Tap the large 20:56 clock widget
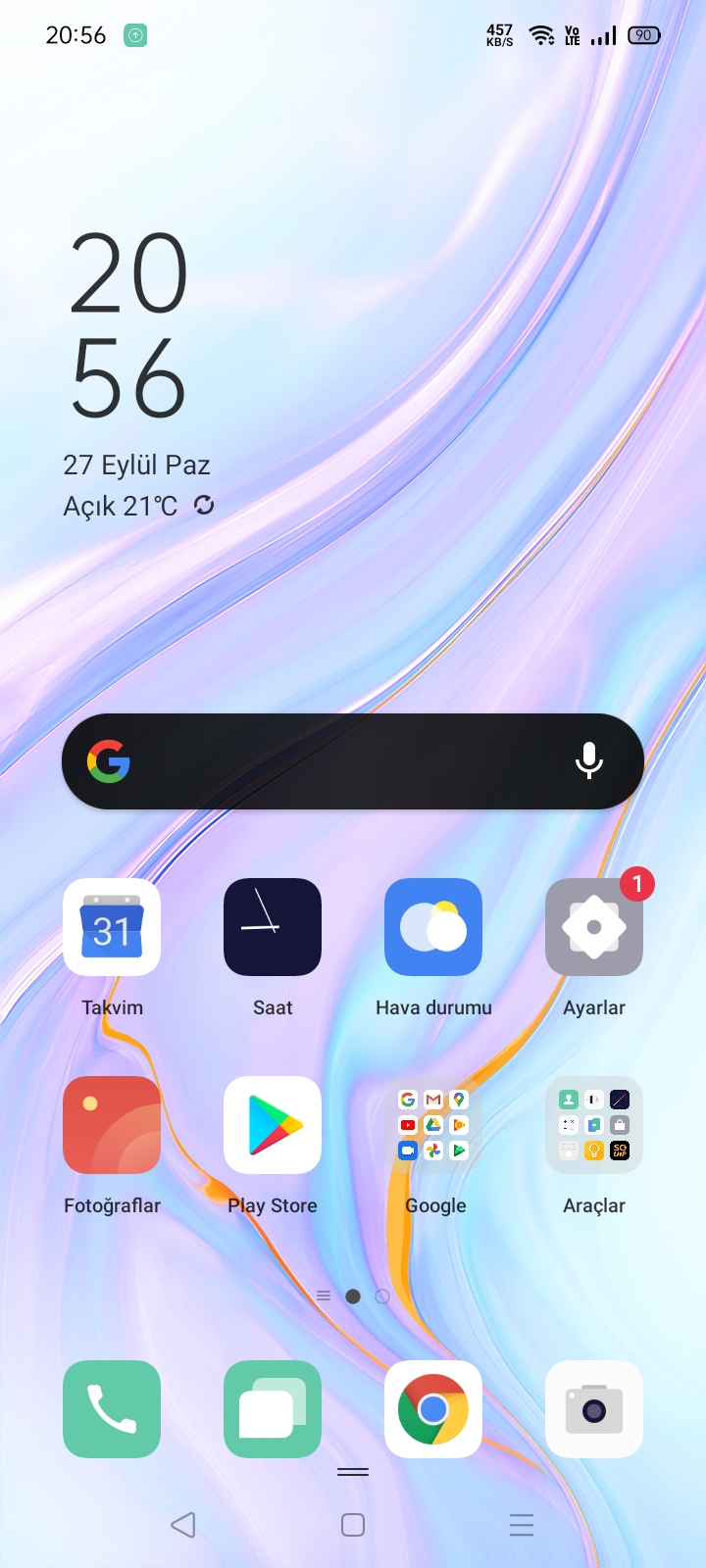Image resolution: width=706 pixels, height=1568 pixels. (x=128, y=325)
